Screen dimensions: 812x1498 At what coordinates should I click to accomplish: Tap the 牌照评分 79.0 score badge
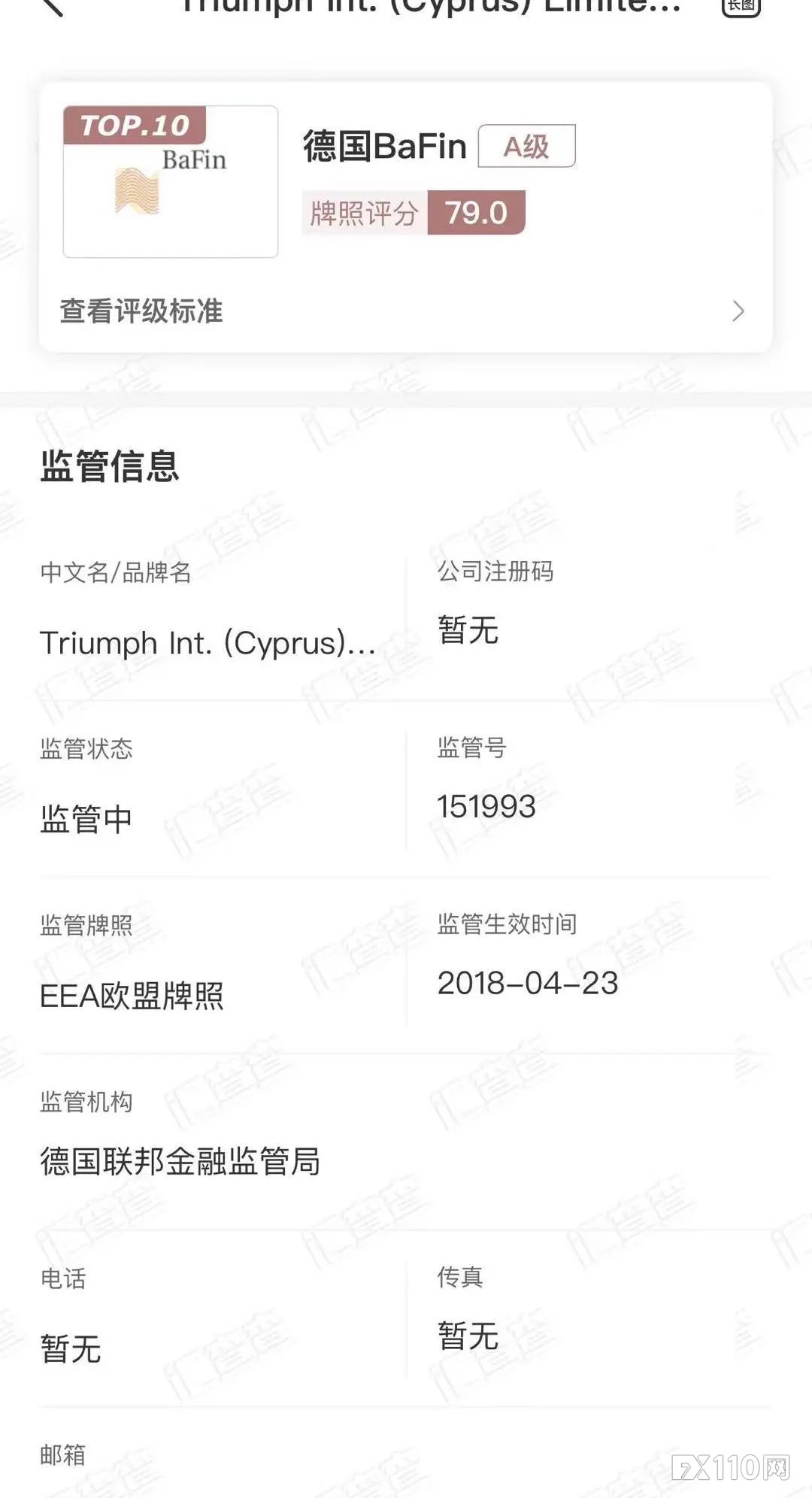tap(414, 212)
